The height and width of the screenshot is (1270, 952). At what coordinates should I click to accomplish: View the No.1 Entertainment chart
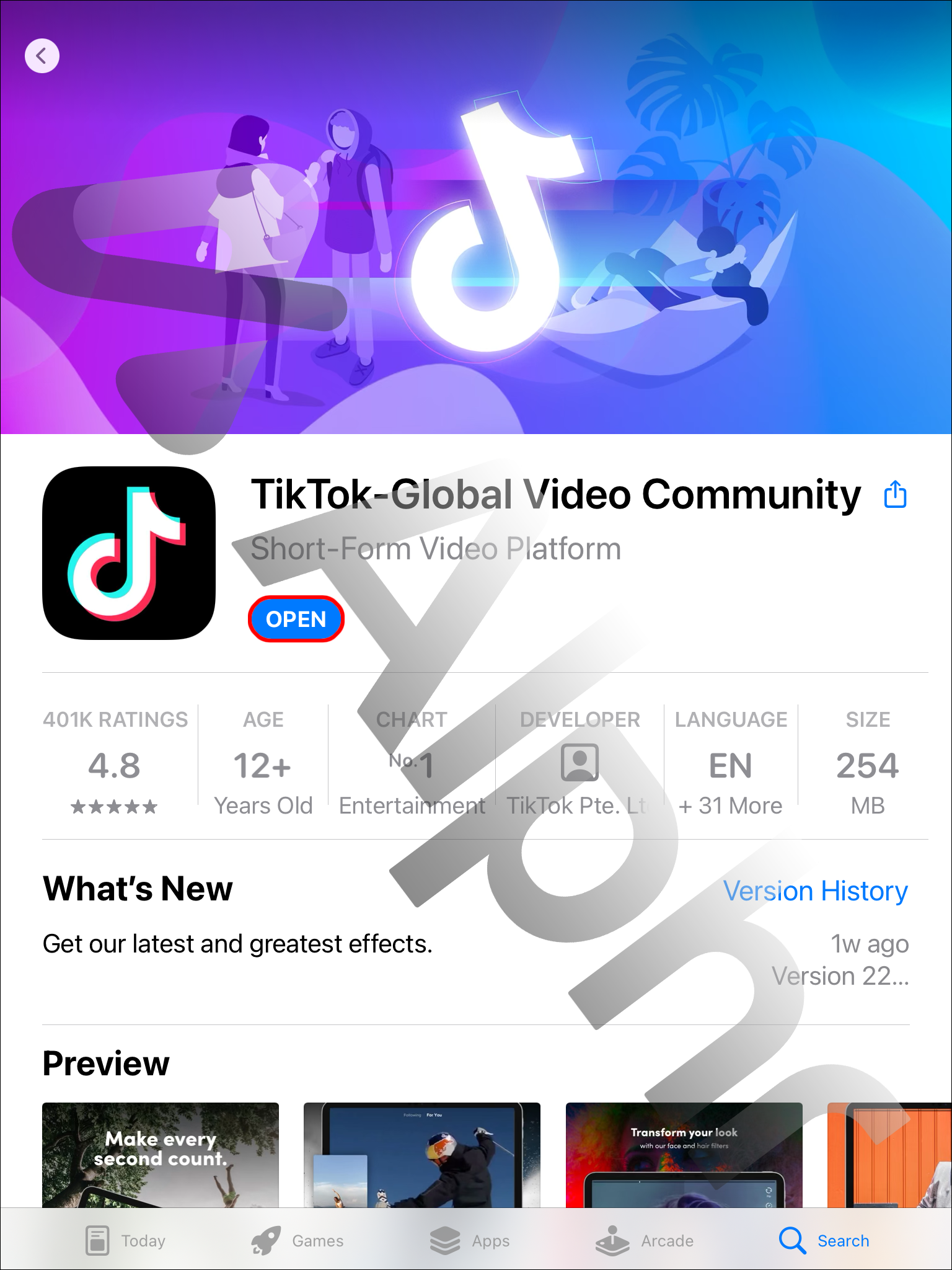pyautogui.click(x=412, y=763)
